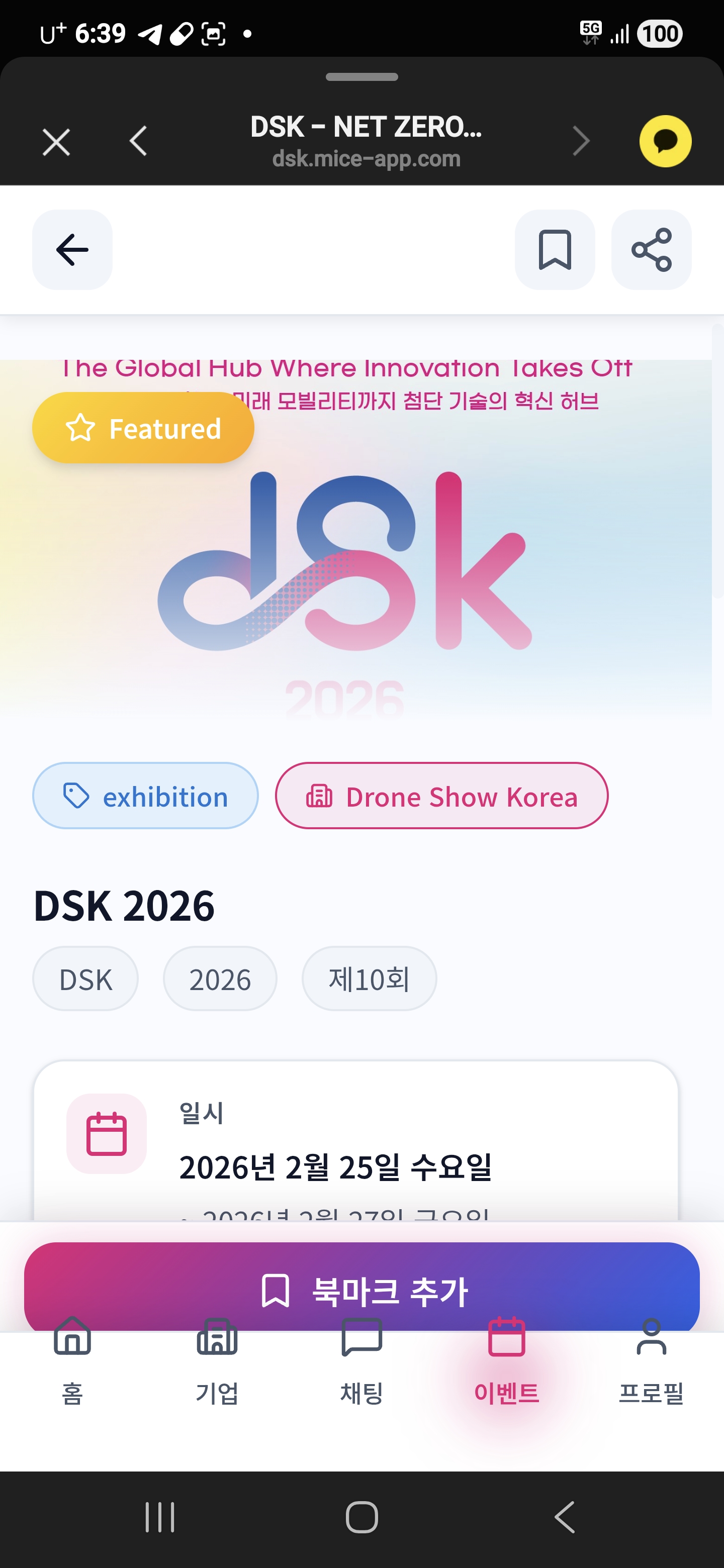Open recent apps from the navigation bar
Viewport: 724px width, 1568px height.
[x=159, y=1517]
